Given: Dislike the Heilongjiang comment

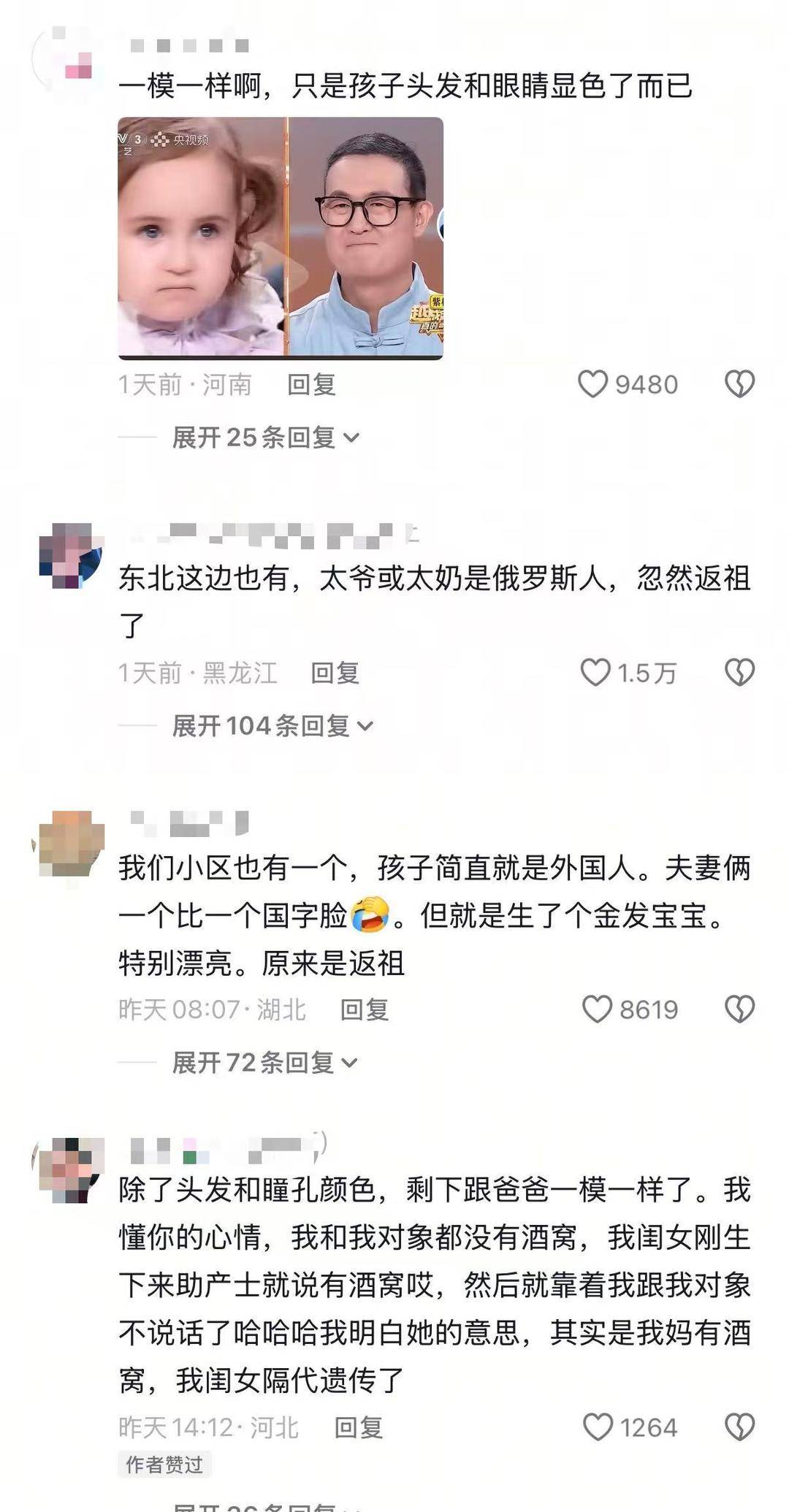Looking at the screenshot, I should pos(739,673).
